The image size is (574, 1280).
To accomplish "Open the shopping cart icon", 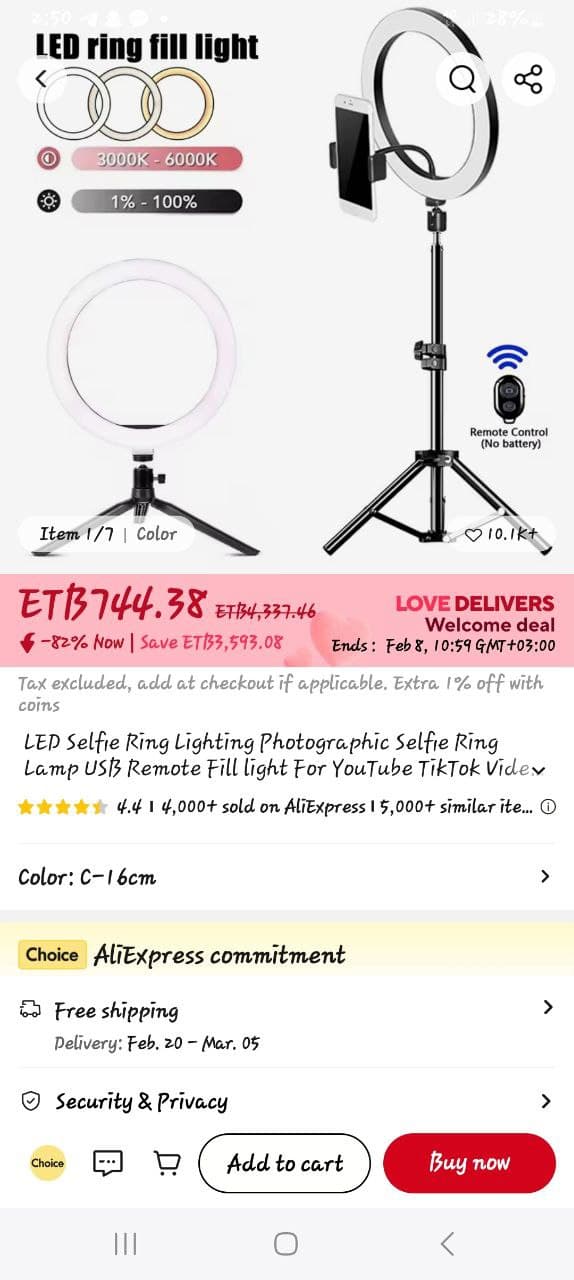I will pos(167,1163).
